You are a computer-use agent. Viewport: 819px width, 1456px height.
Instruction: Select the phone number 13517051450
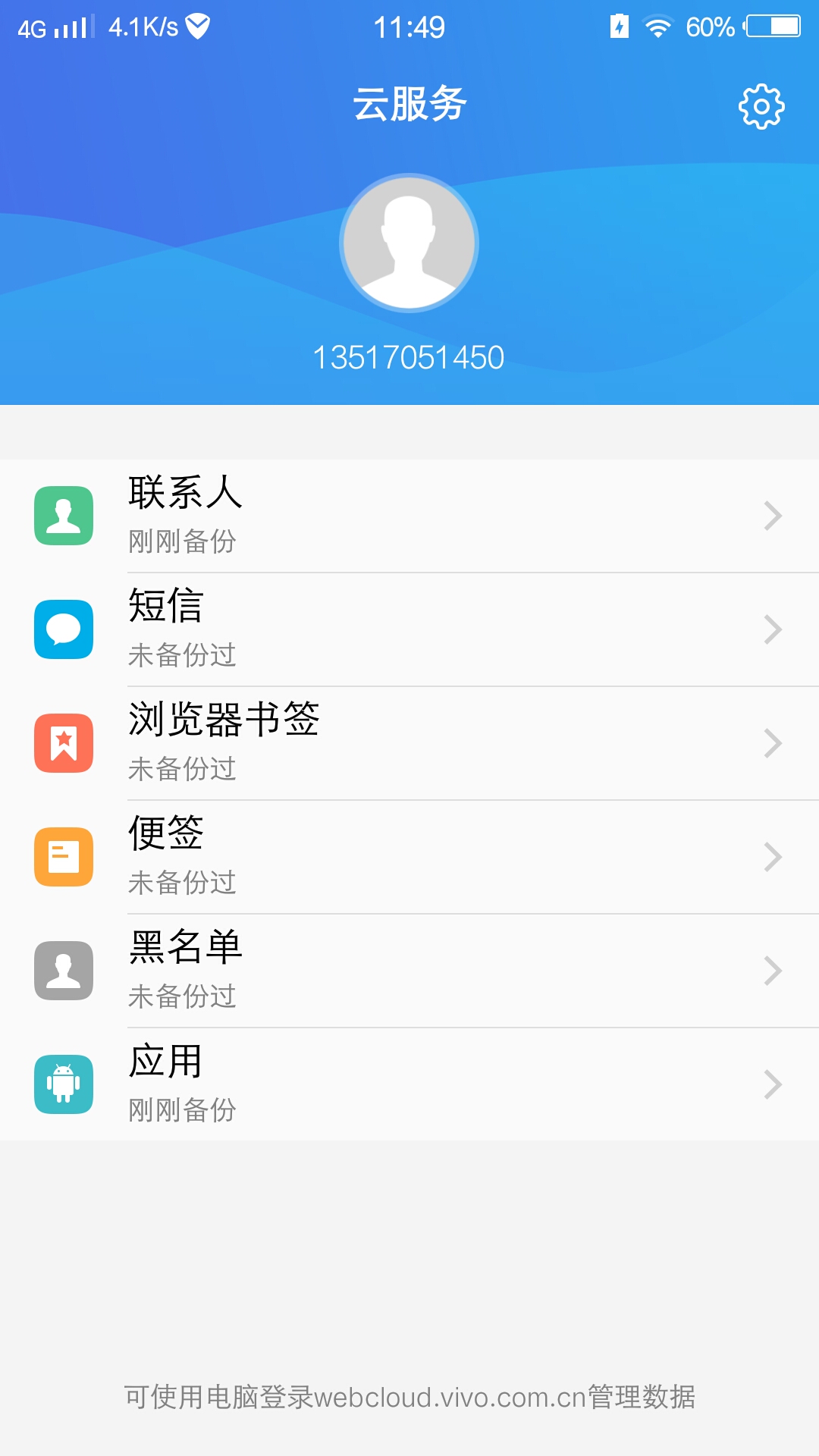pyautogui.click(x=409, y=358)
